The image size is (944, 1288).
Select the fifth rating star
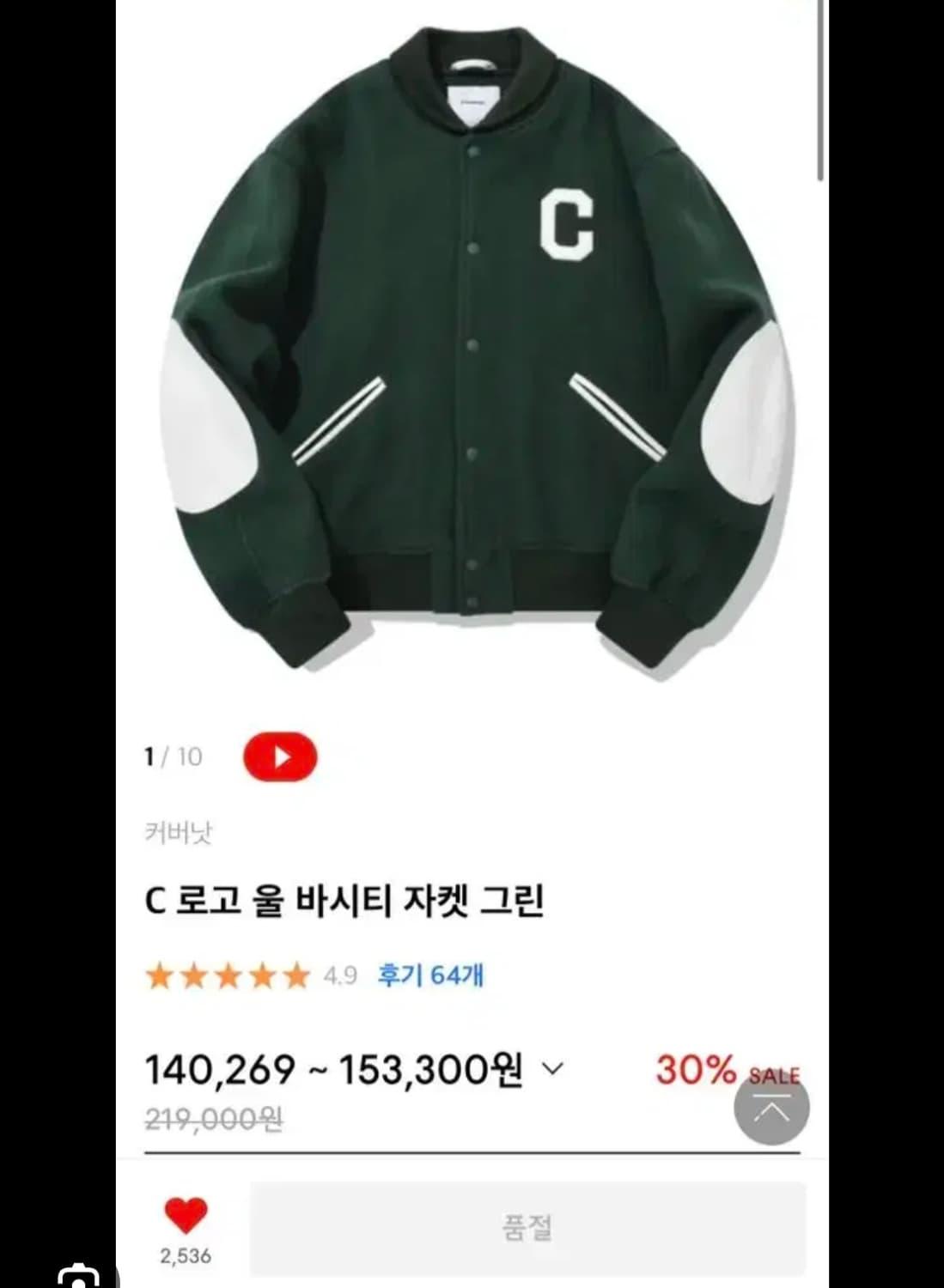point(294,975)
